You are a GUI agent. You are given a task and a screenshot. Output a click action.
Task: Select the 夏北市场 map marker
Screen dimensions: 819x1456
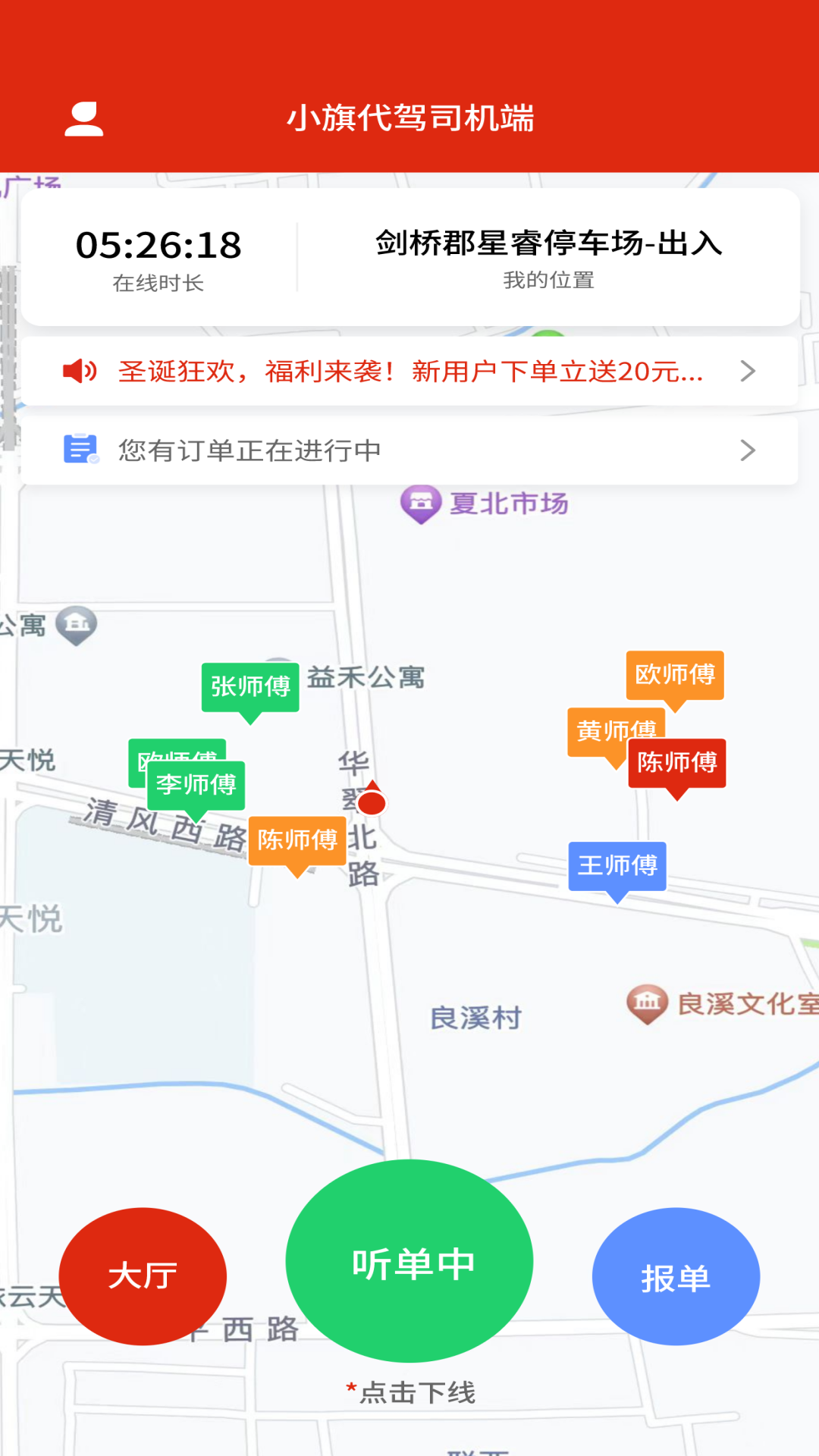422,503
